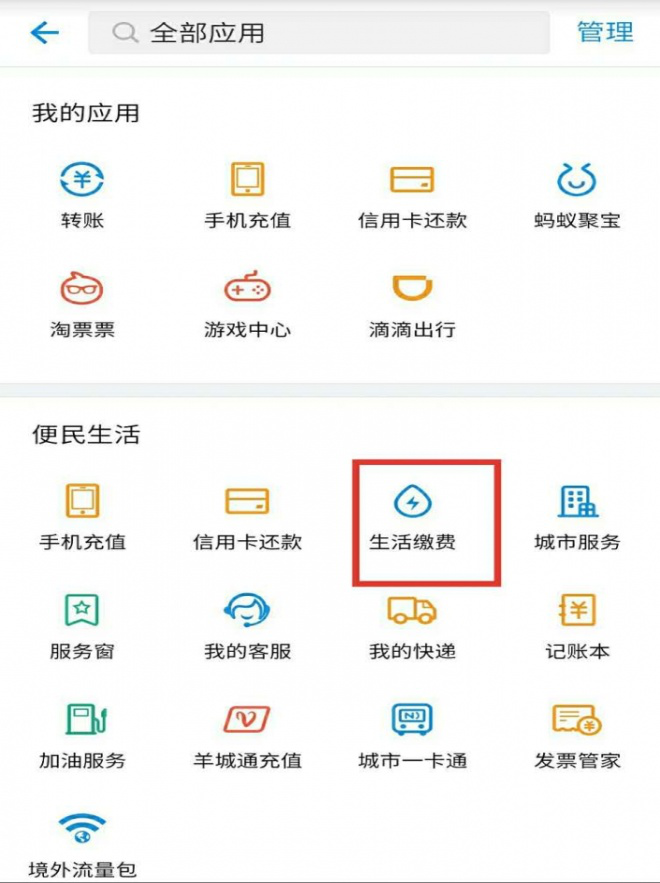Open 滴滴出行 ride service
The width and height of the screenshot is (660, 883).
pos(412,303)
